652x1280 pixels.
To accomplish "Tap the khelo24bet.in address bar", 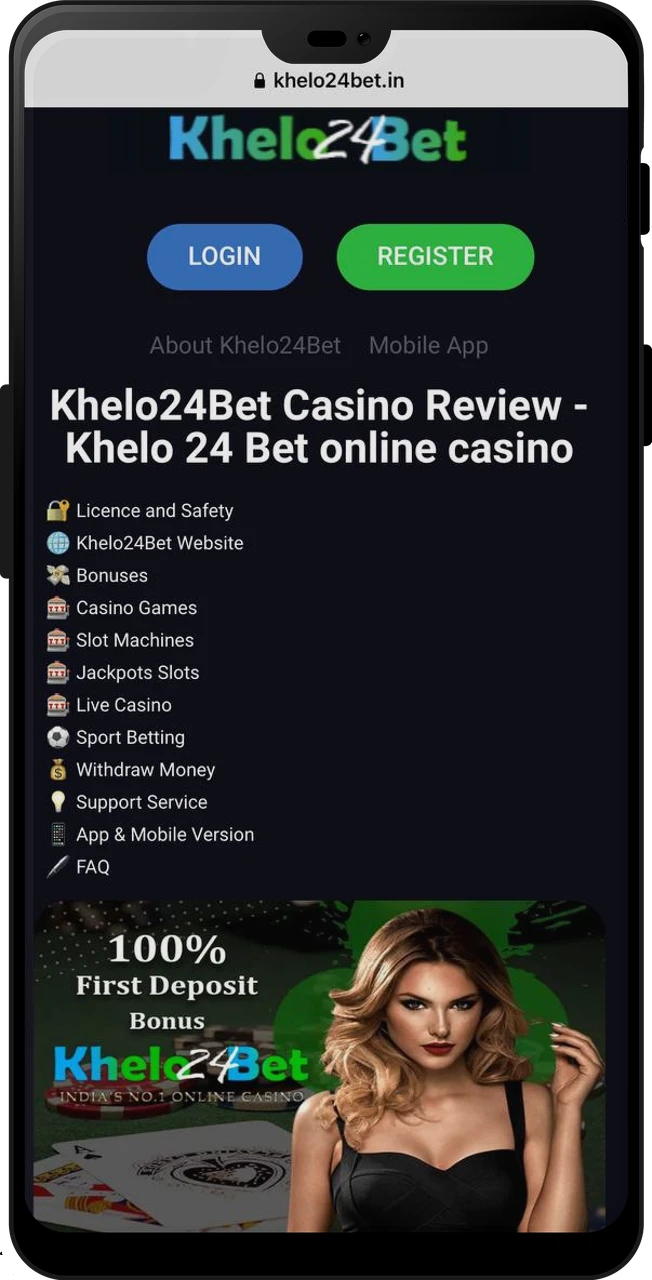I will coord(329,81).
